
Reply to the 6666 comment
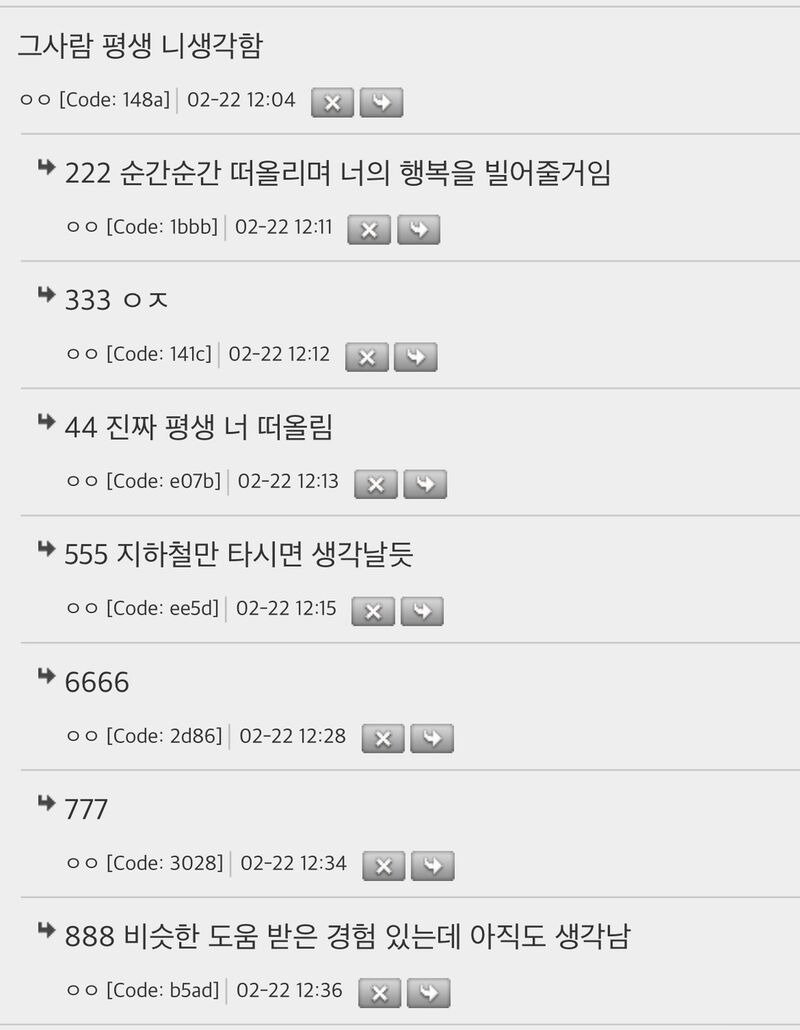click(x=431, y=738)
